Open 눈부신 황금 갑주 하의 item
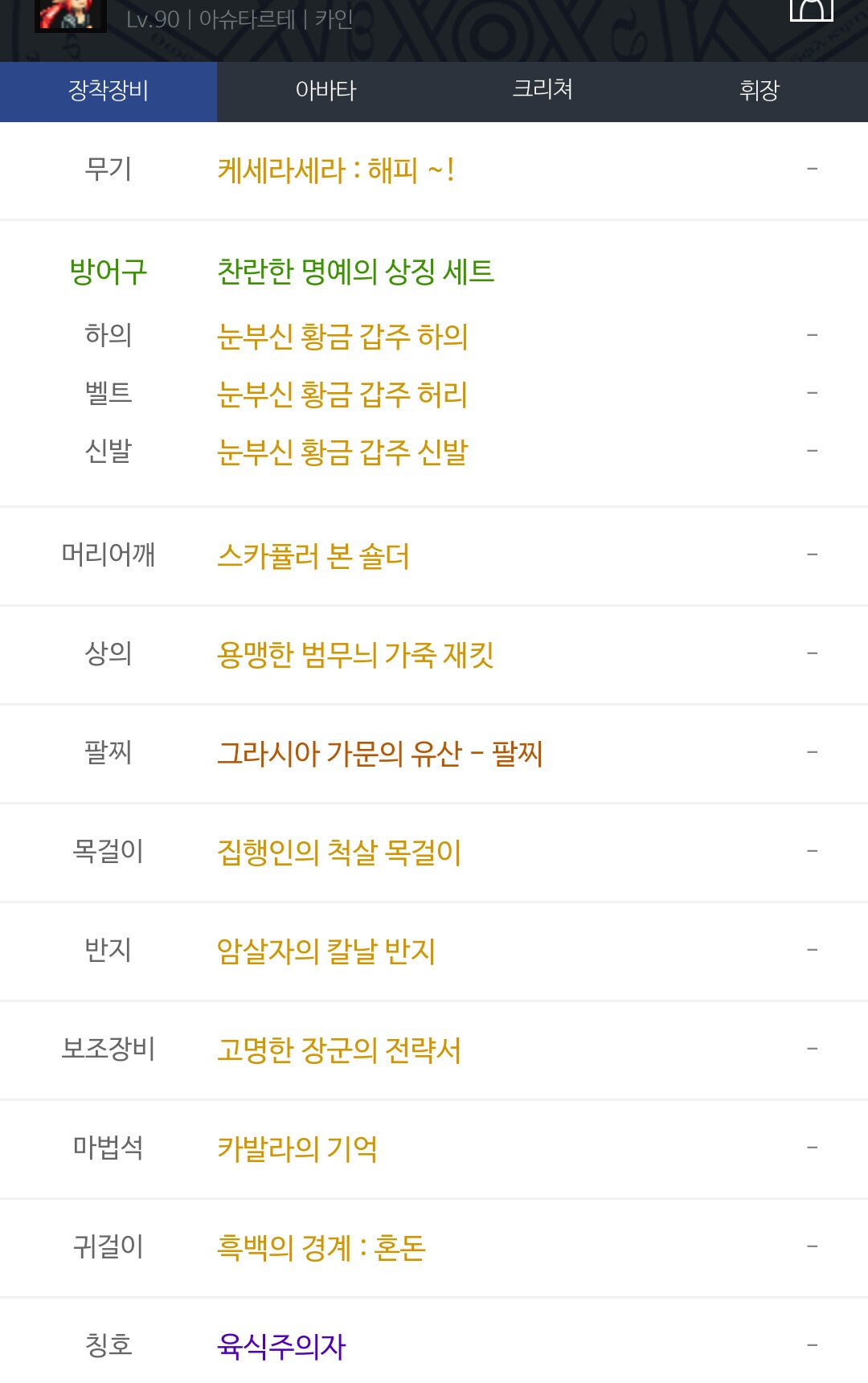Screen dimensions: 868x1383 pyautogui.click(x=342, y=336)
